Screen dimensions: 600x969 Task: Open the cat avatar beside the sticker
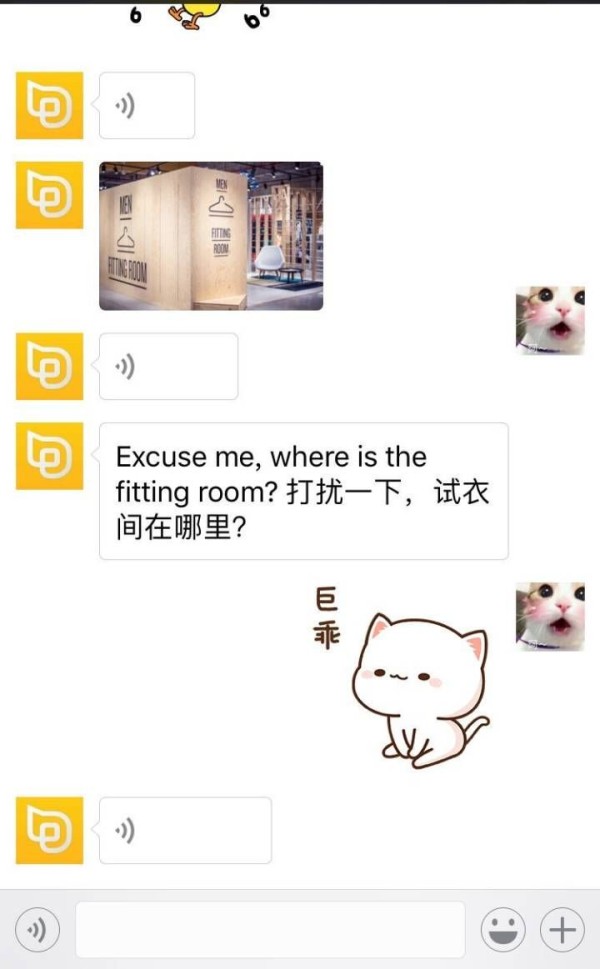point(549,617)
